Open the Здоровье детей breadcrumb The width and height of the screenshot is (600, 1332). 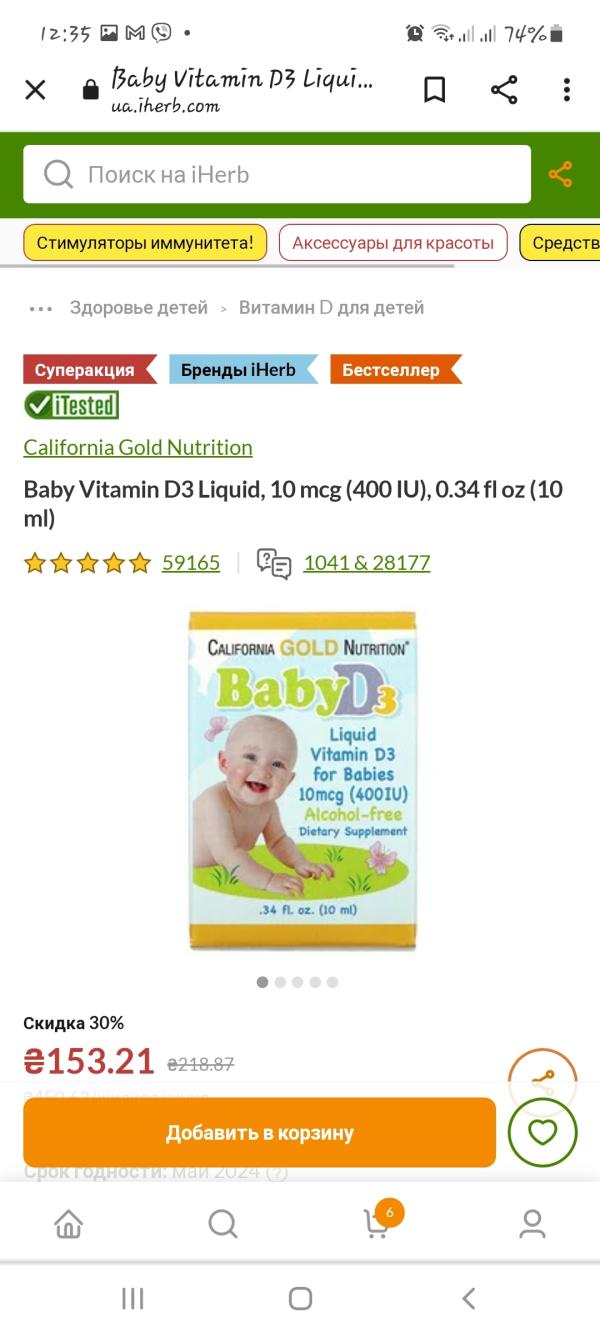pyautogui.click(x=139, y=308)
